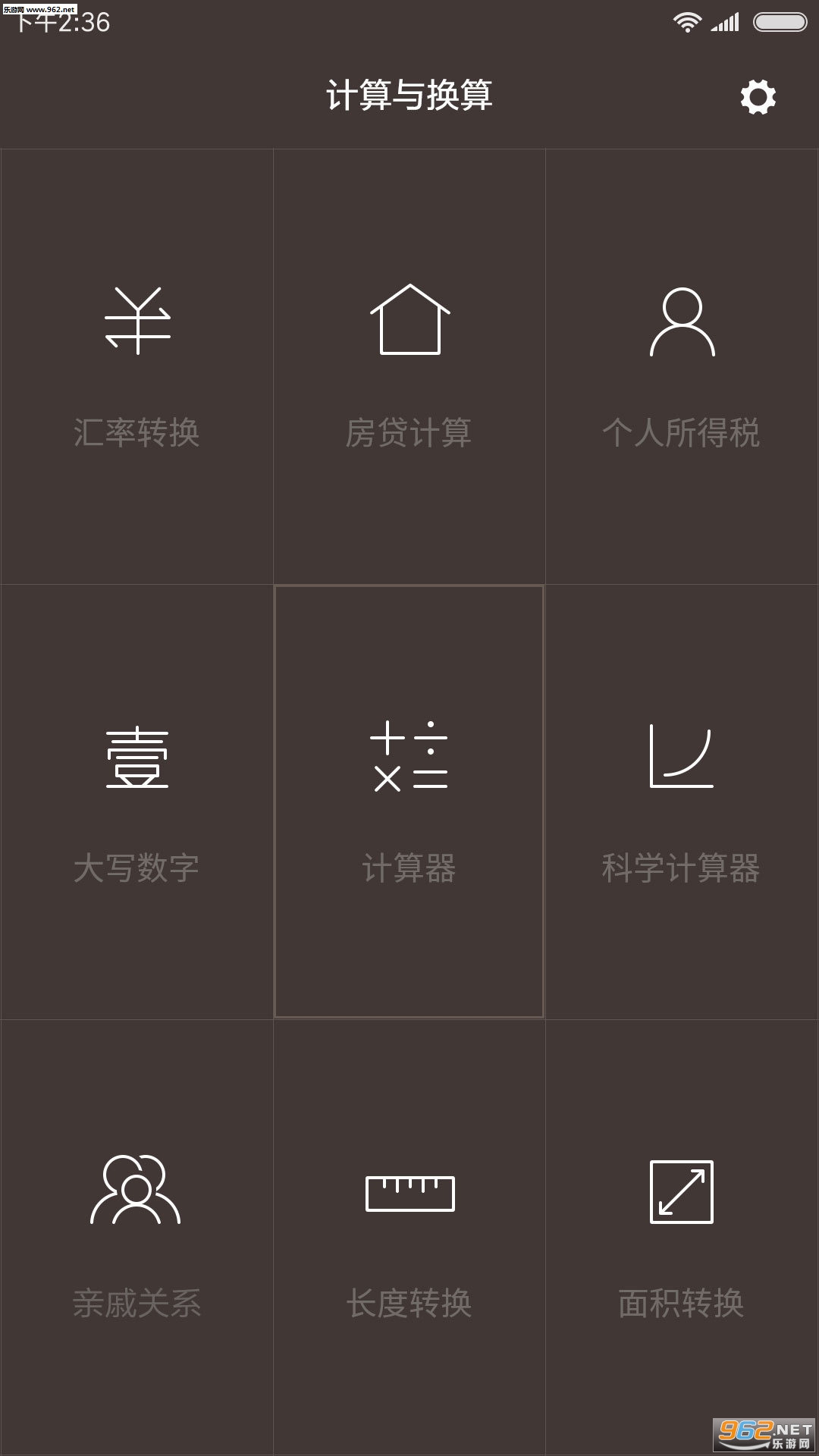The image size is (819, 1456).
Task: Open 大写数字 uppercase number converter
Action: (x=136, y=802)
